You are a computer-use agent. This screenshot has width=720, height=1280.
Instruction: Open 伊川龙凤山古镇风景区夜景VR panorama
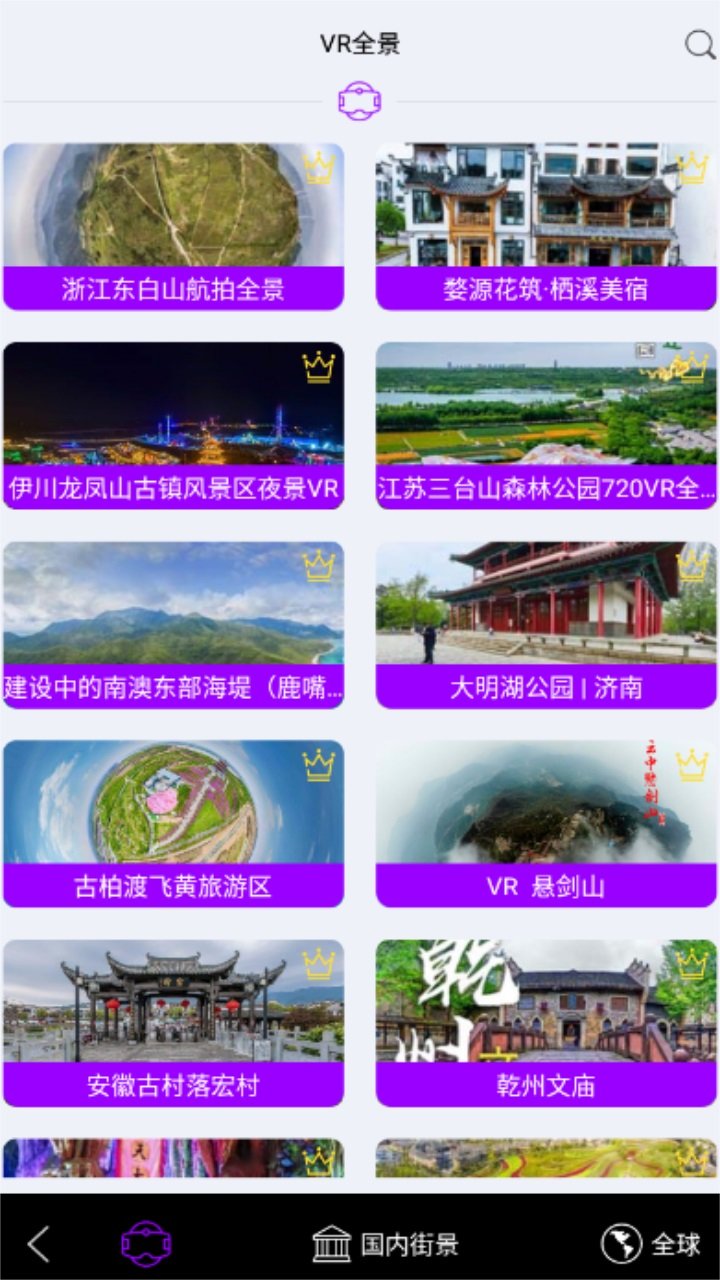(173, 487)
